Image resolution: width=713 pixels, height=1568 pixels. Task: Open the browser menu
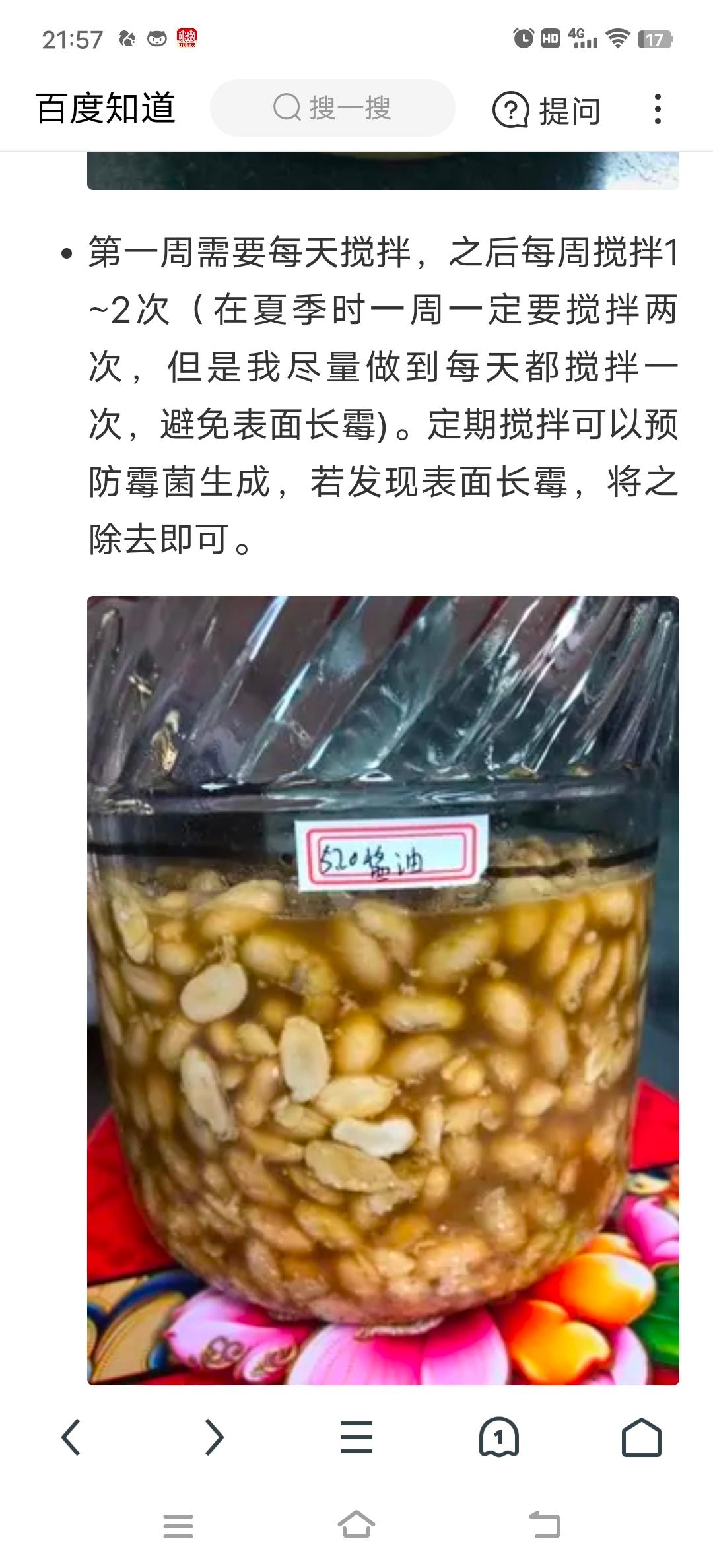coord(356,1437)
